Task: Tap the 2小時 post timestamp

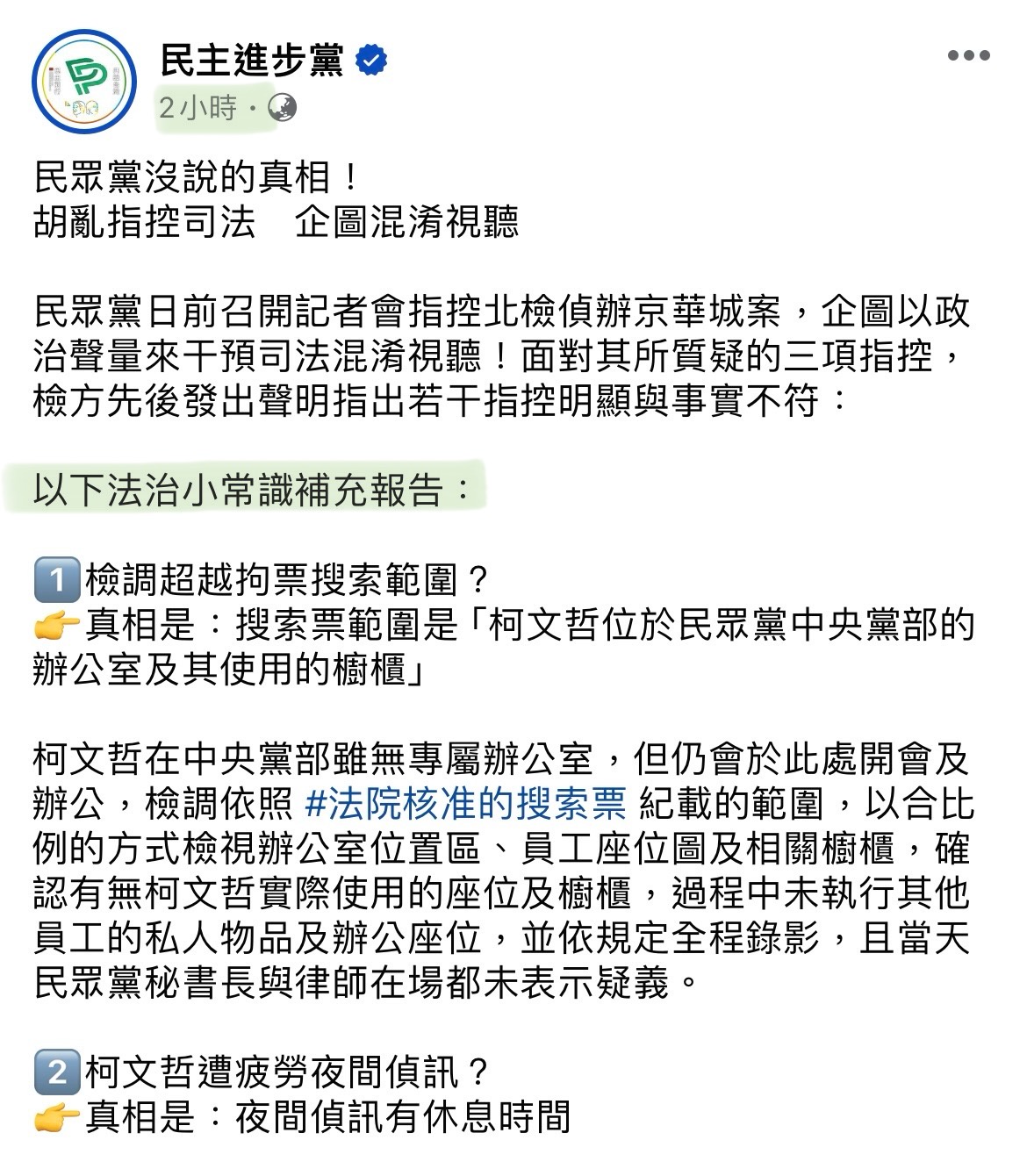Action: (197, 108)
